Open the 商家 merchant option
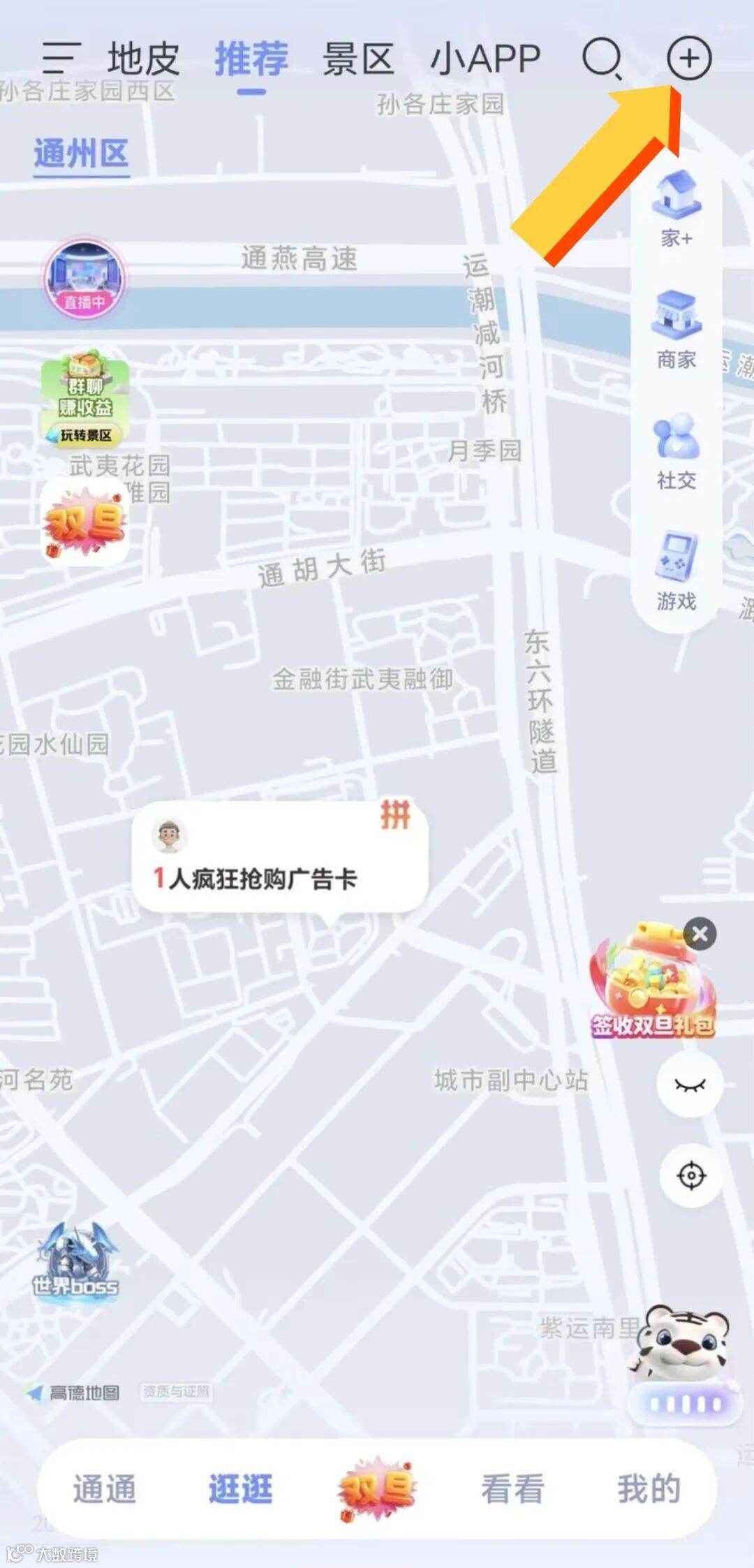This screenshot has width=754, height=1568. pos(676,328)
